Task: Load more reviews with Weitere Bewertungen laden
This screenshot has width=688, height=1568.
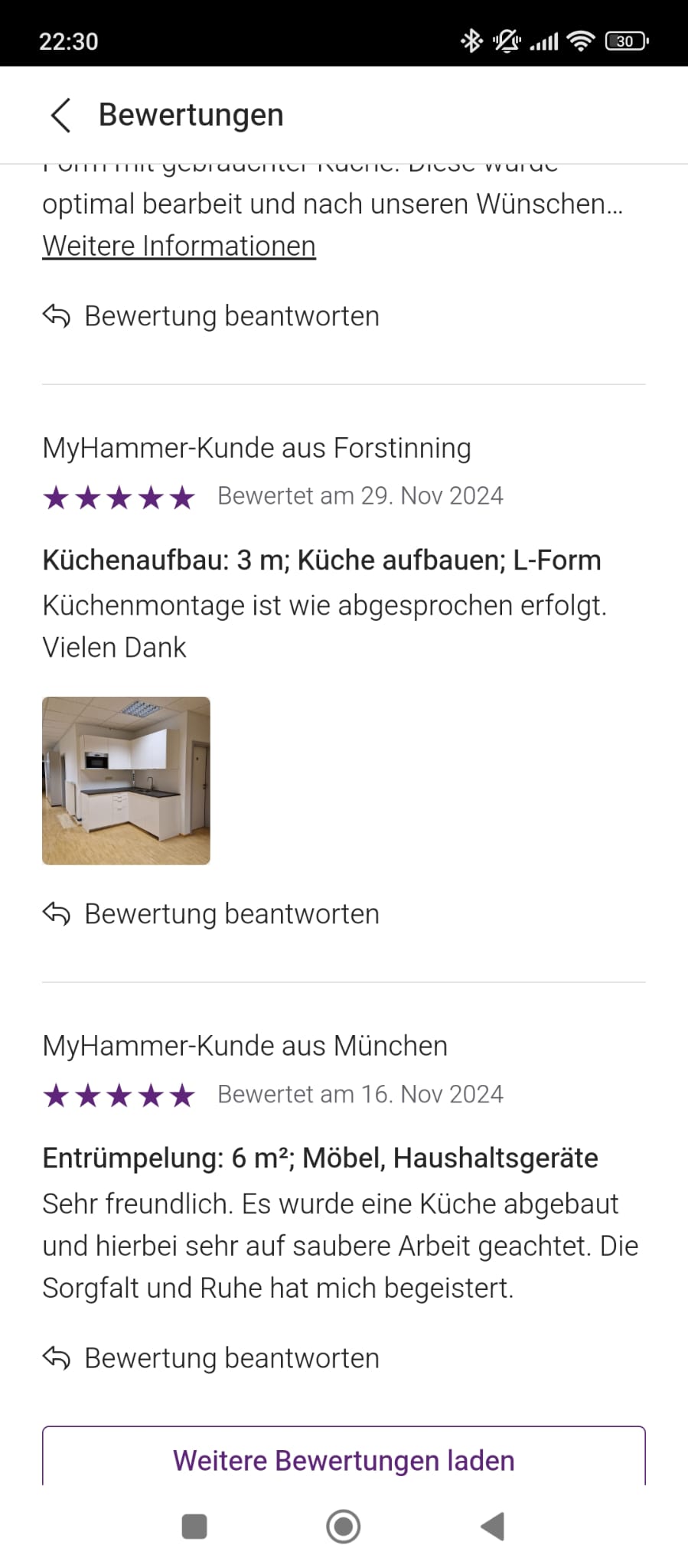Action: (344, 1459)
